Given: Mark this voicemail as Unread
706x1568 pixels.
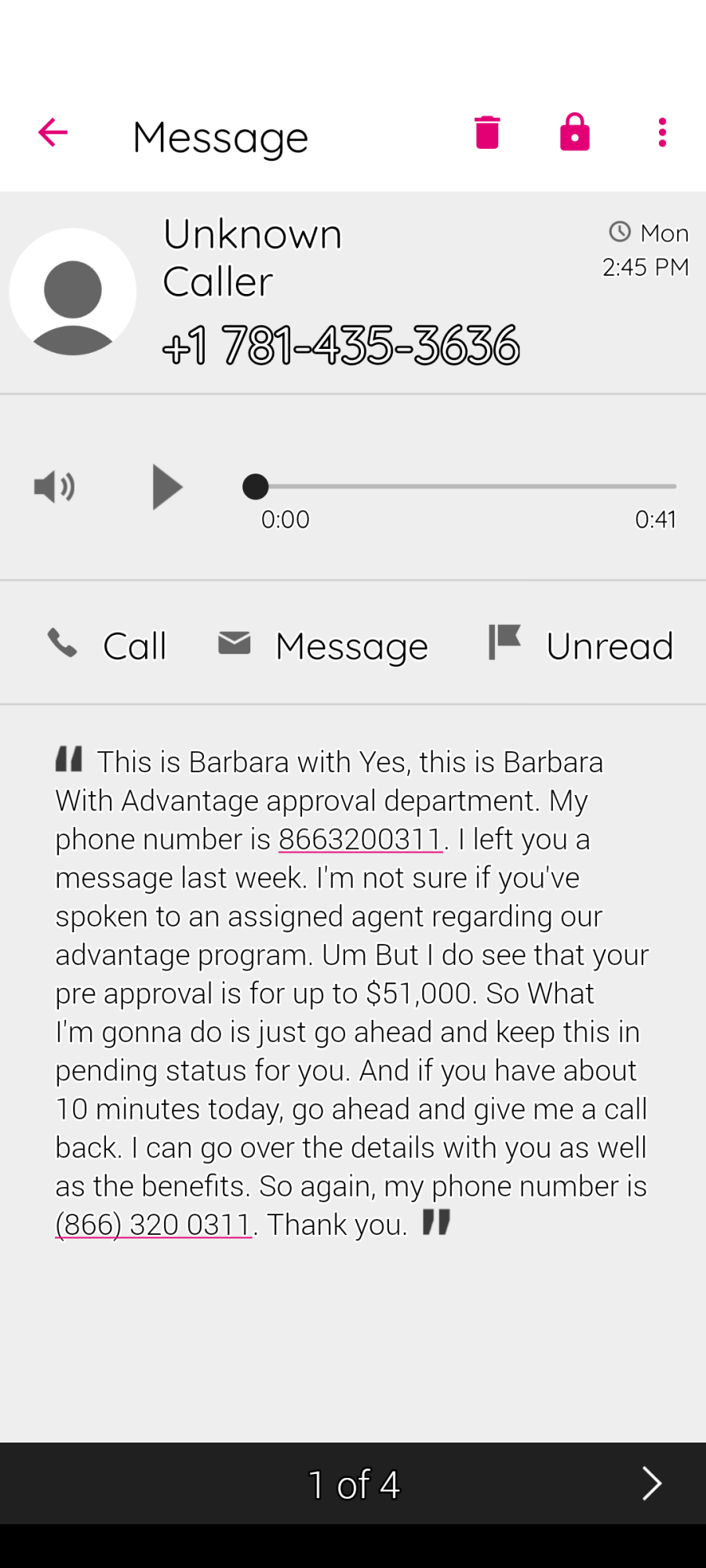Looking at the screenshot, I should click(x=580, y=645).
